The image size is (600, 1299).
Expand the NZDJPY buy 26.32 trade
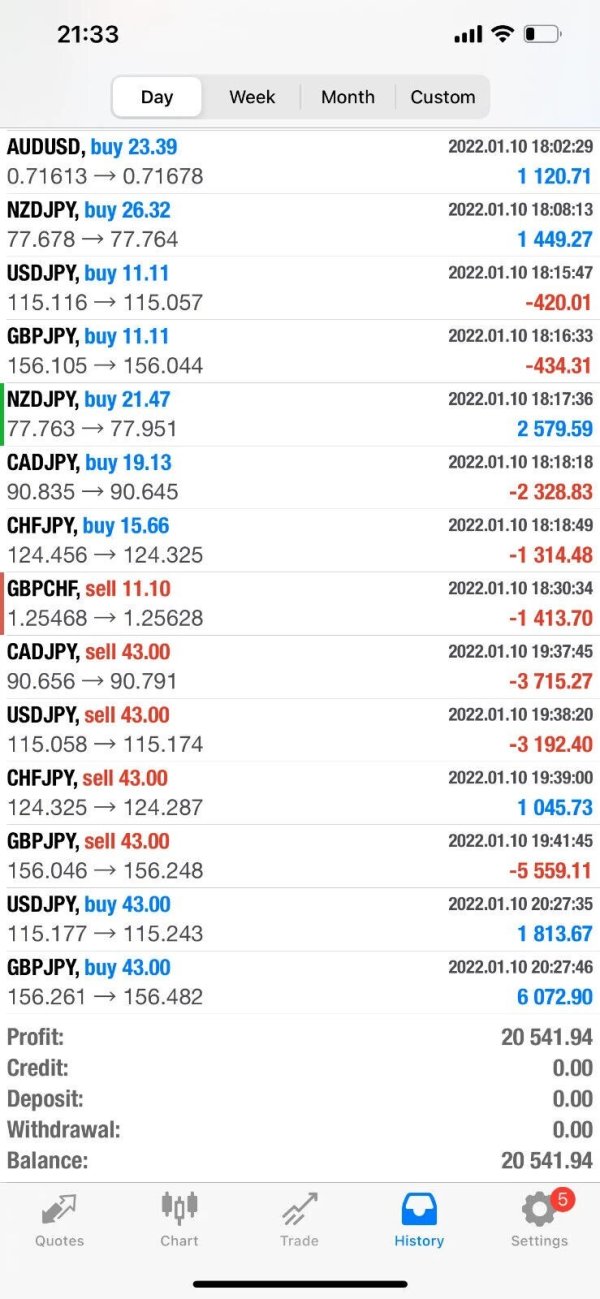300,225
